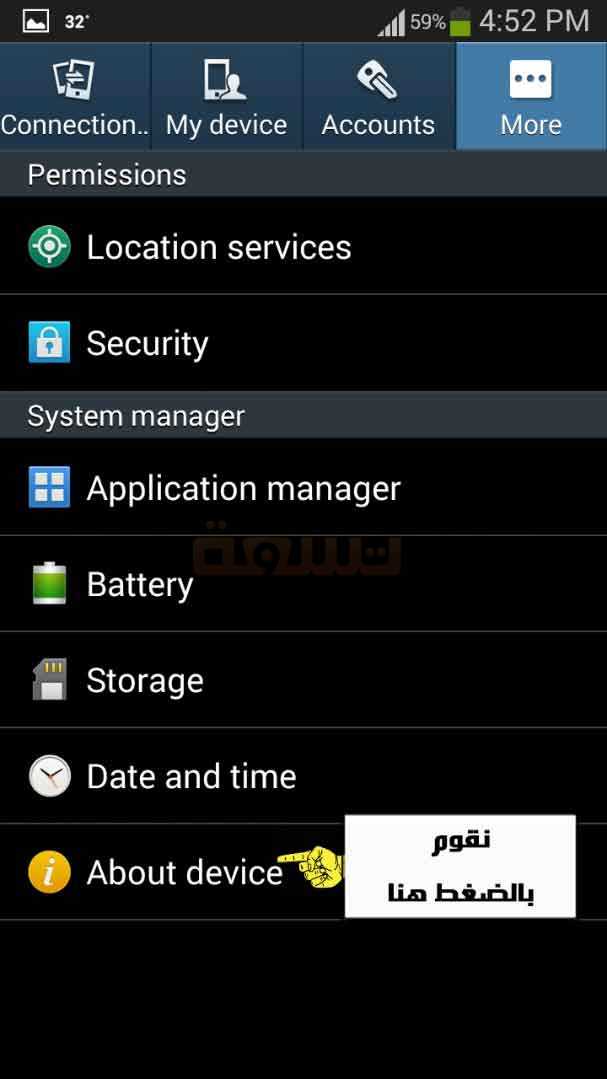This screenshot has height=1079, width=607.
Task: Open Battery settings
Action: pos(304,584)
